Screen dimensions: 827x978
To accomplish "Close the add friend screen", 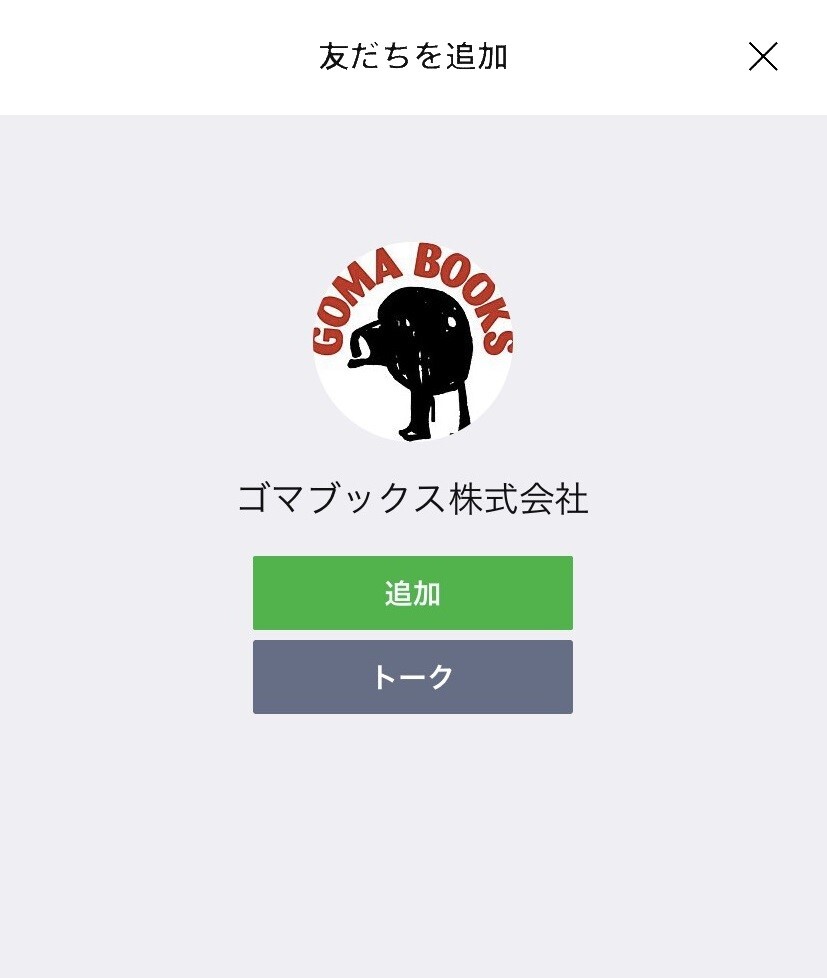I will click(763, 57).
